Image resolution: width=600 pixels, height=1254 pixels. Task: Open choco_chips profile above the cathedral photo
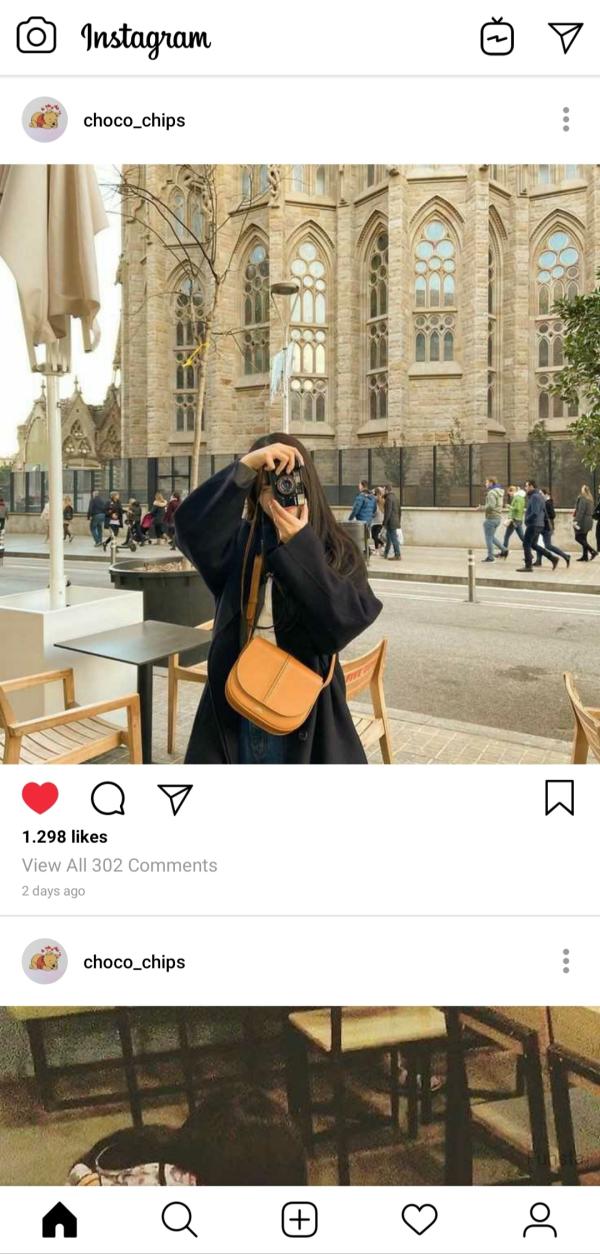(x=134, y=120)
